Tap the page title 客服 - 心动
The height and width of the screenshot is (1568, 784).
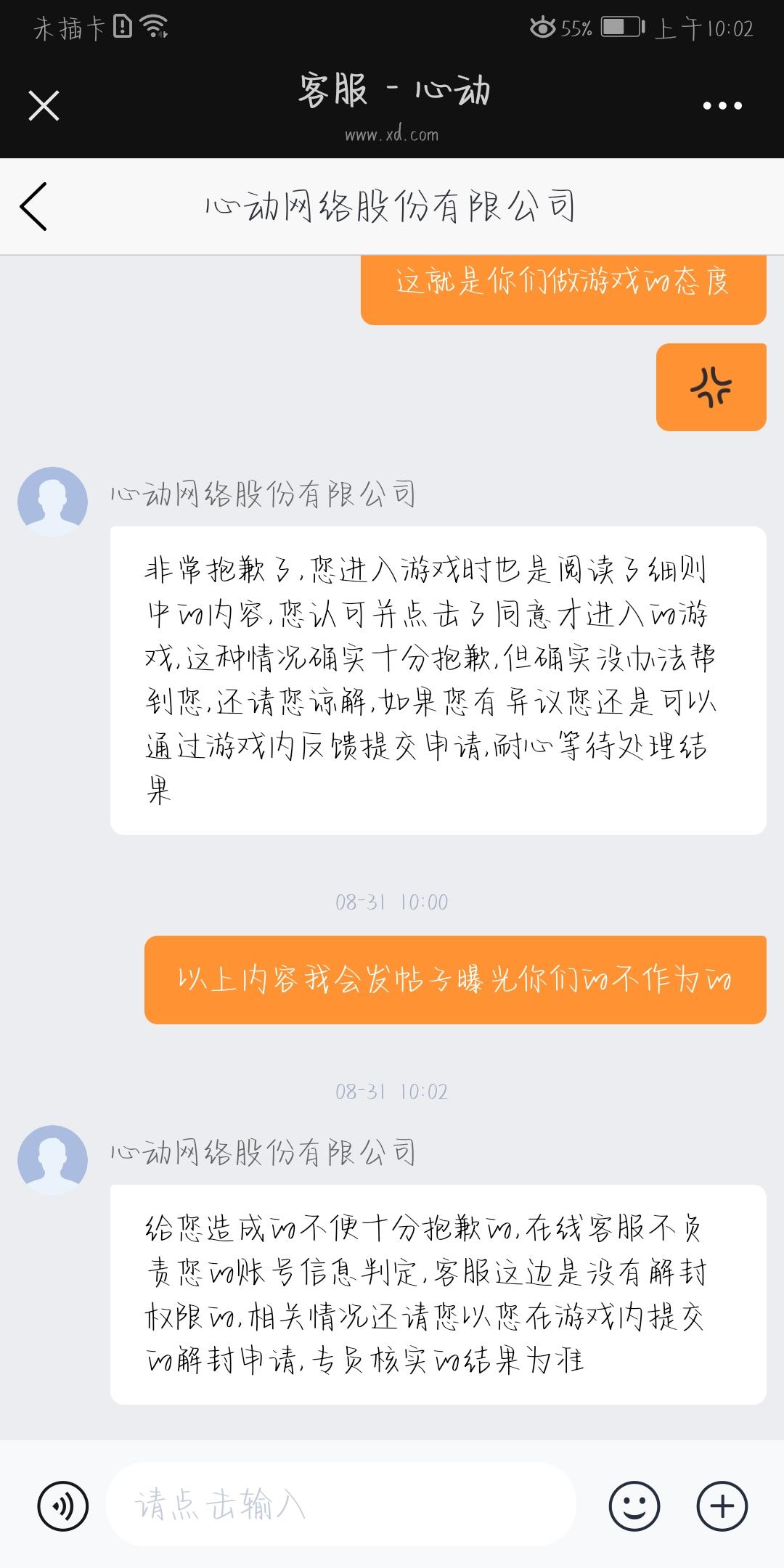point(392,94)
